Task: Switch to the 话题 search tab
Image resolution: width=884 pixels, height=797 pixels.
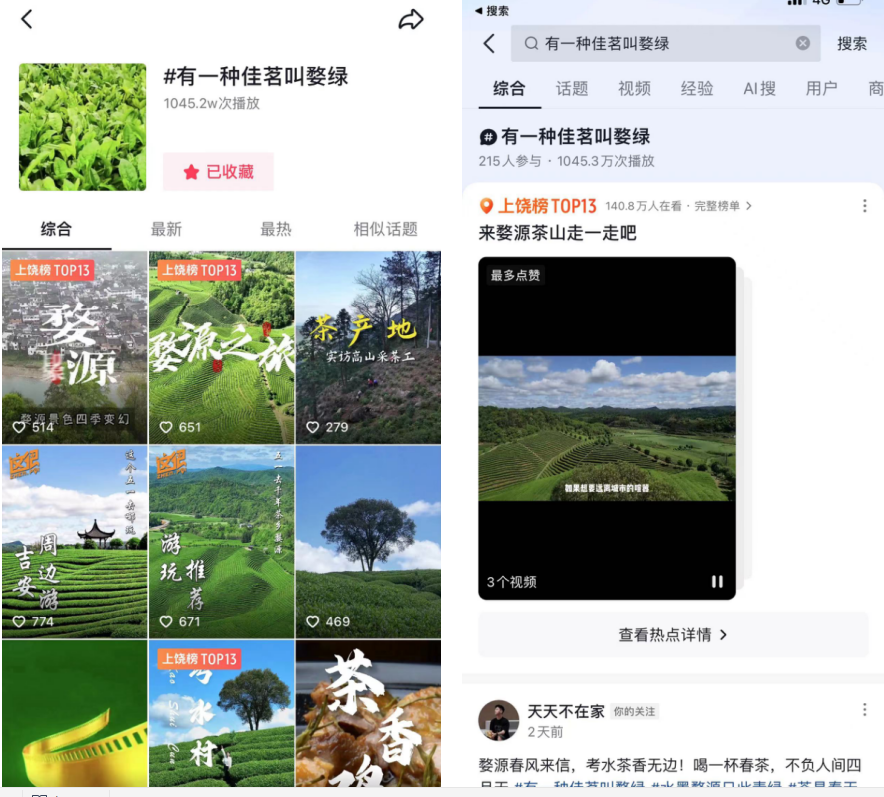Action: coord(572,88)
